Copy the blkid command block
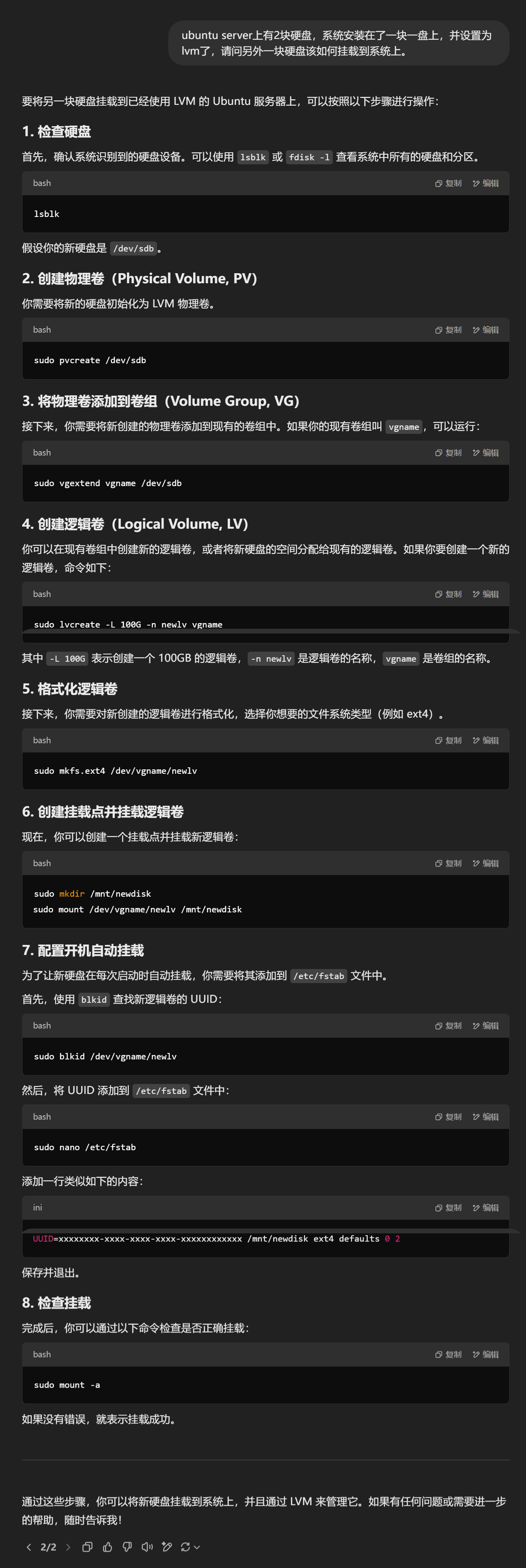The height and width of the screenshot is (1568, 526). pos(449,1026)
